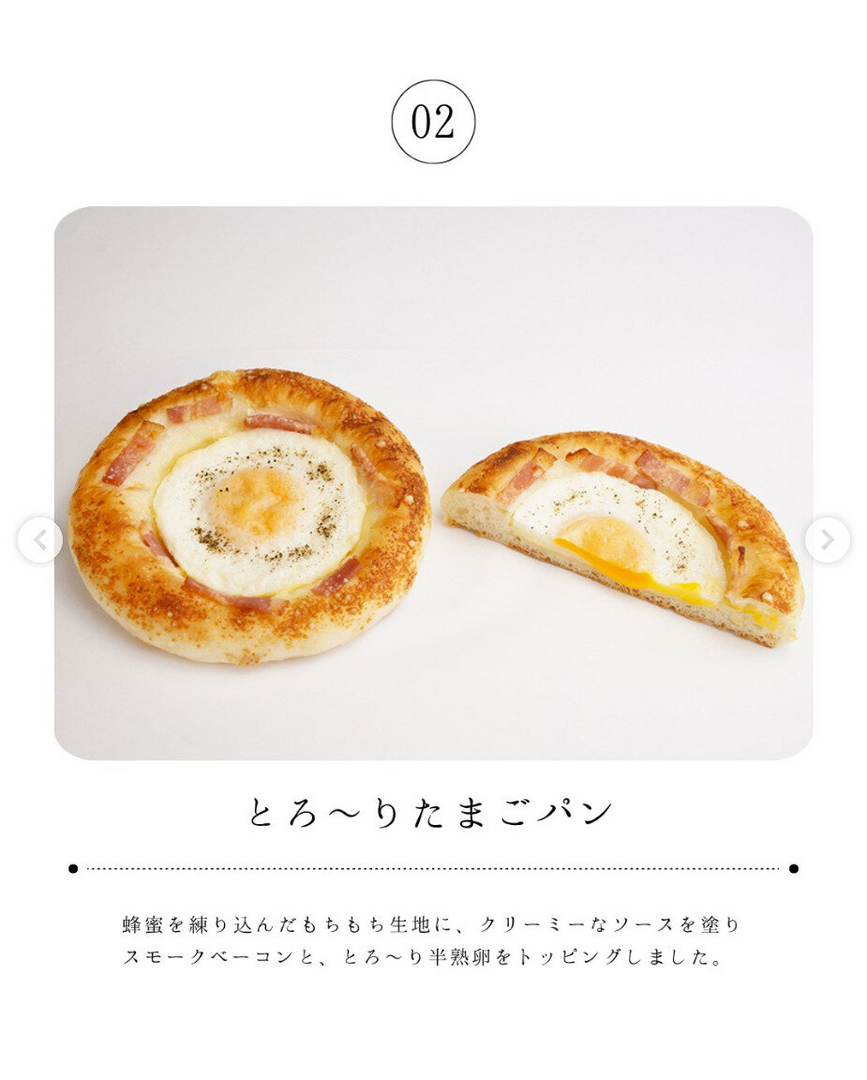Advance to the next carousel image
Viewport: 867px width, 1080px height.
[827, 541]
